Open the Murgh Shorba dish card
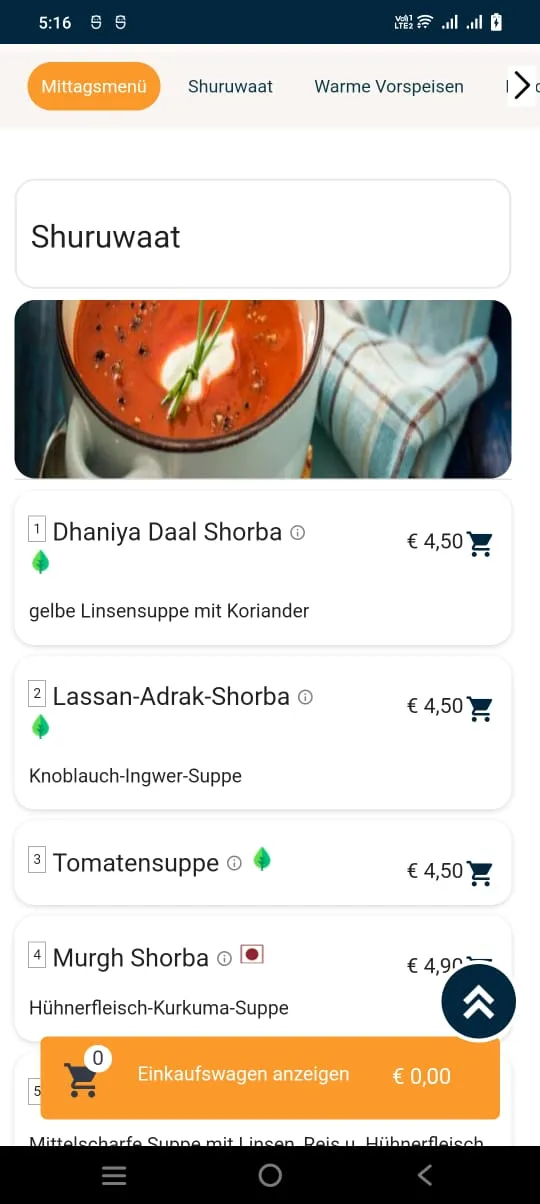 tap(263, 979)
